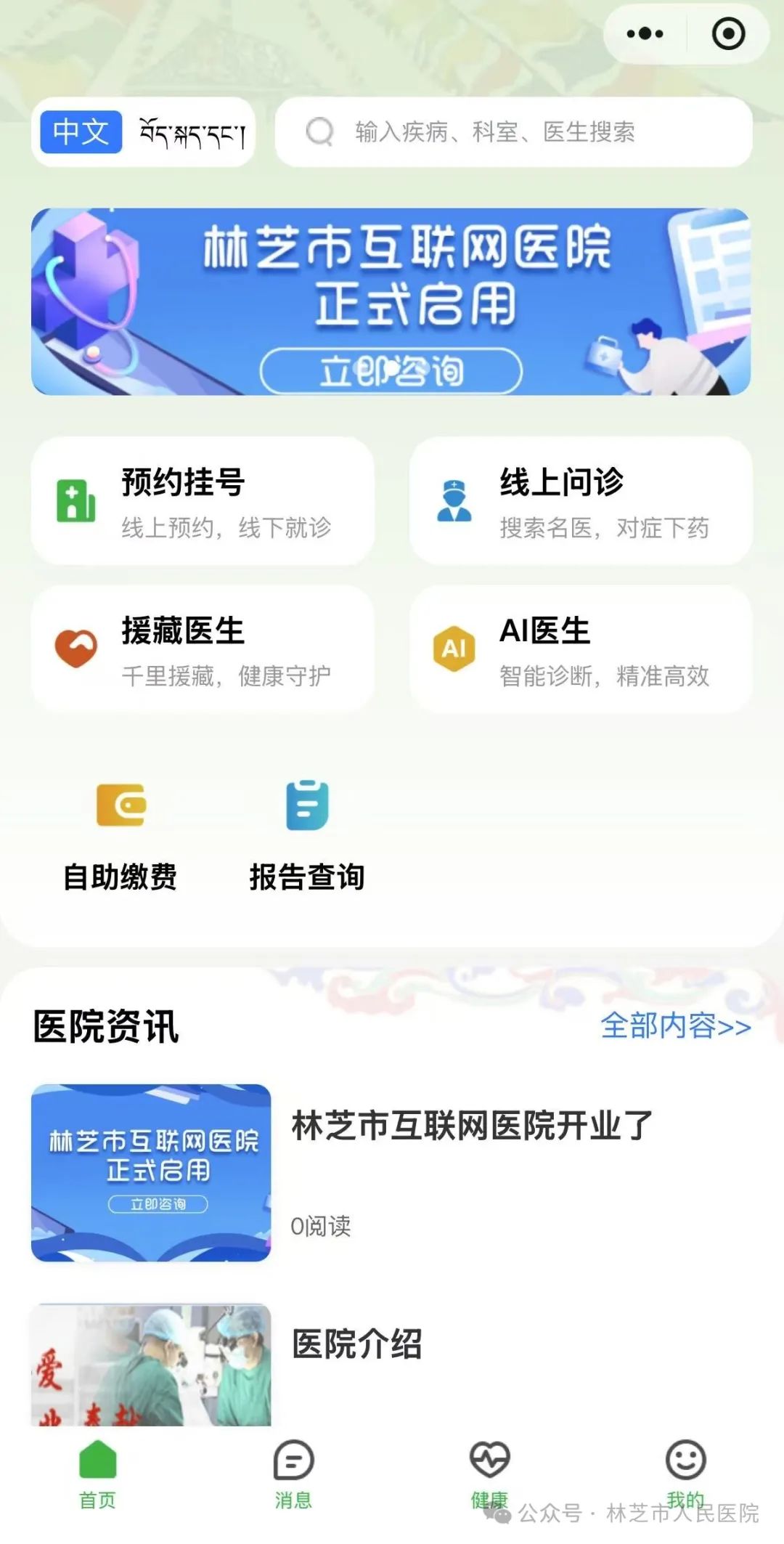Open 自助缴费 self-service payment
Screen dimensions: 784x1544
[x=121, y=836]
